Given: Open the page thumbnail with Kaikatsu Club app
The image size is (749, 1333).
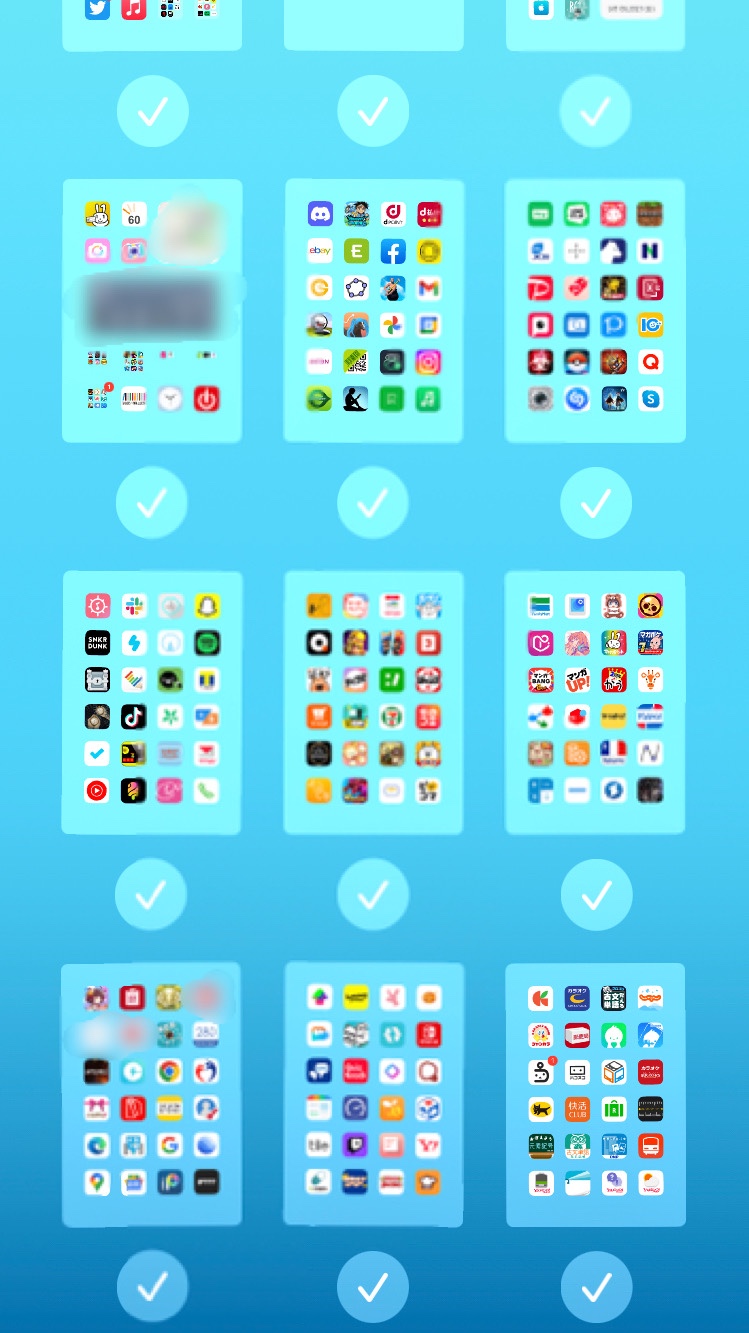Looking at the screenshot, I should coord(596,1094).
